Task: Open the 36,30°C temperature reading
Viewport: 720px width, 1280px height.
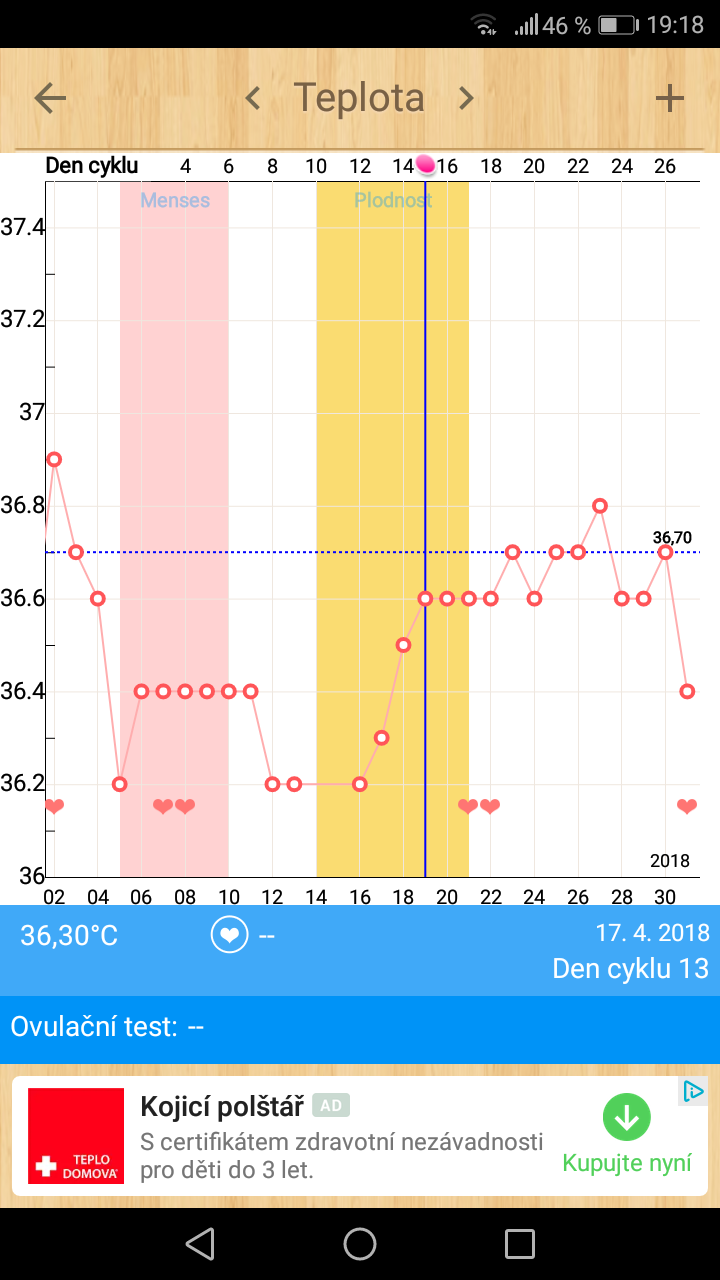Action: (x=69, y=936)
